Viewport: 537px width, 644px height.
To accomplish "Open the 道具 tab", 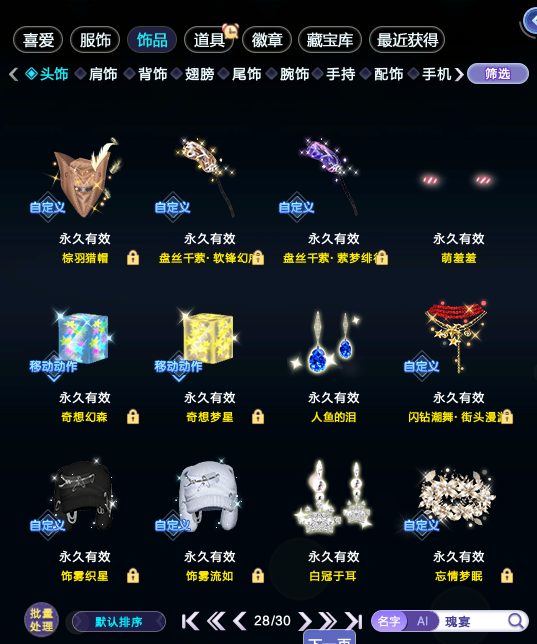I will tap(209, 40).
